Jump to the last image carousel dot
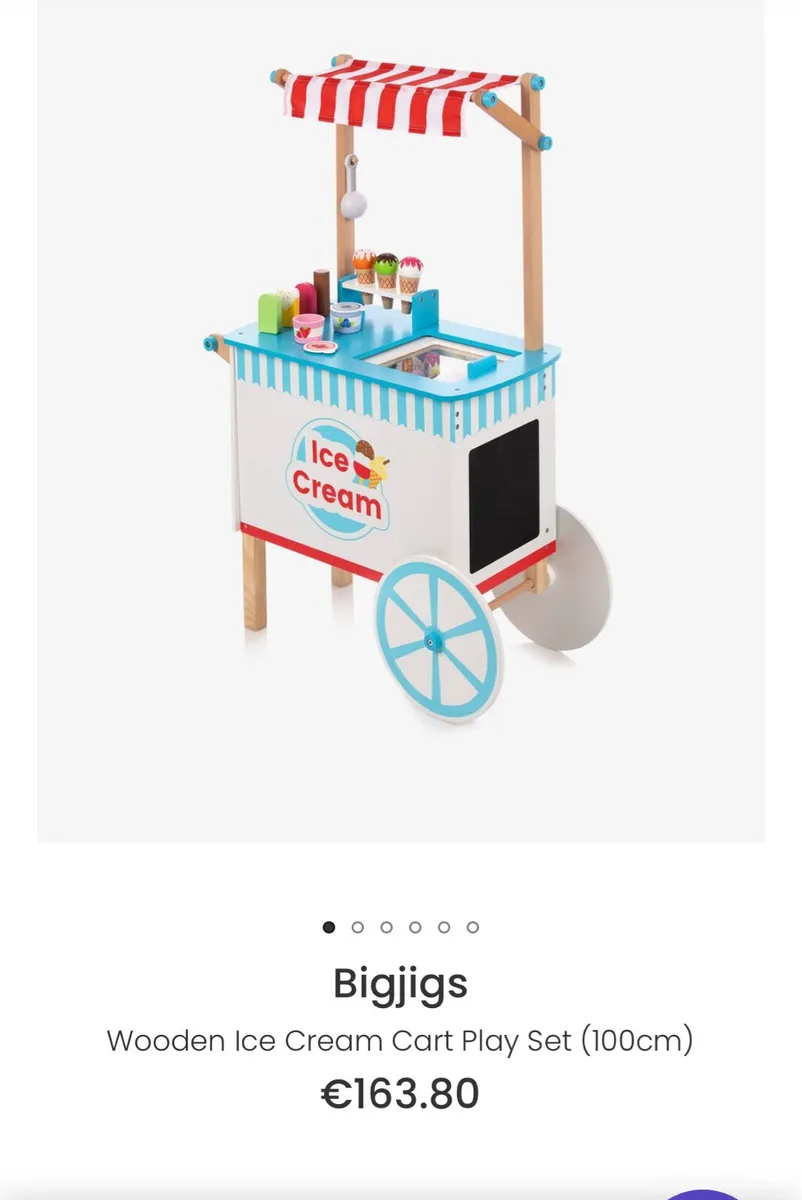Viewport: 802px width, 1200px height. pos(473,927)
